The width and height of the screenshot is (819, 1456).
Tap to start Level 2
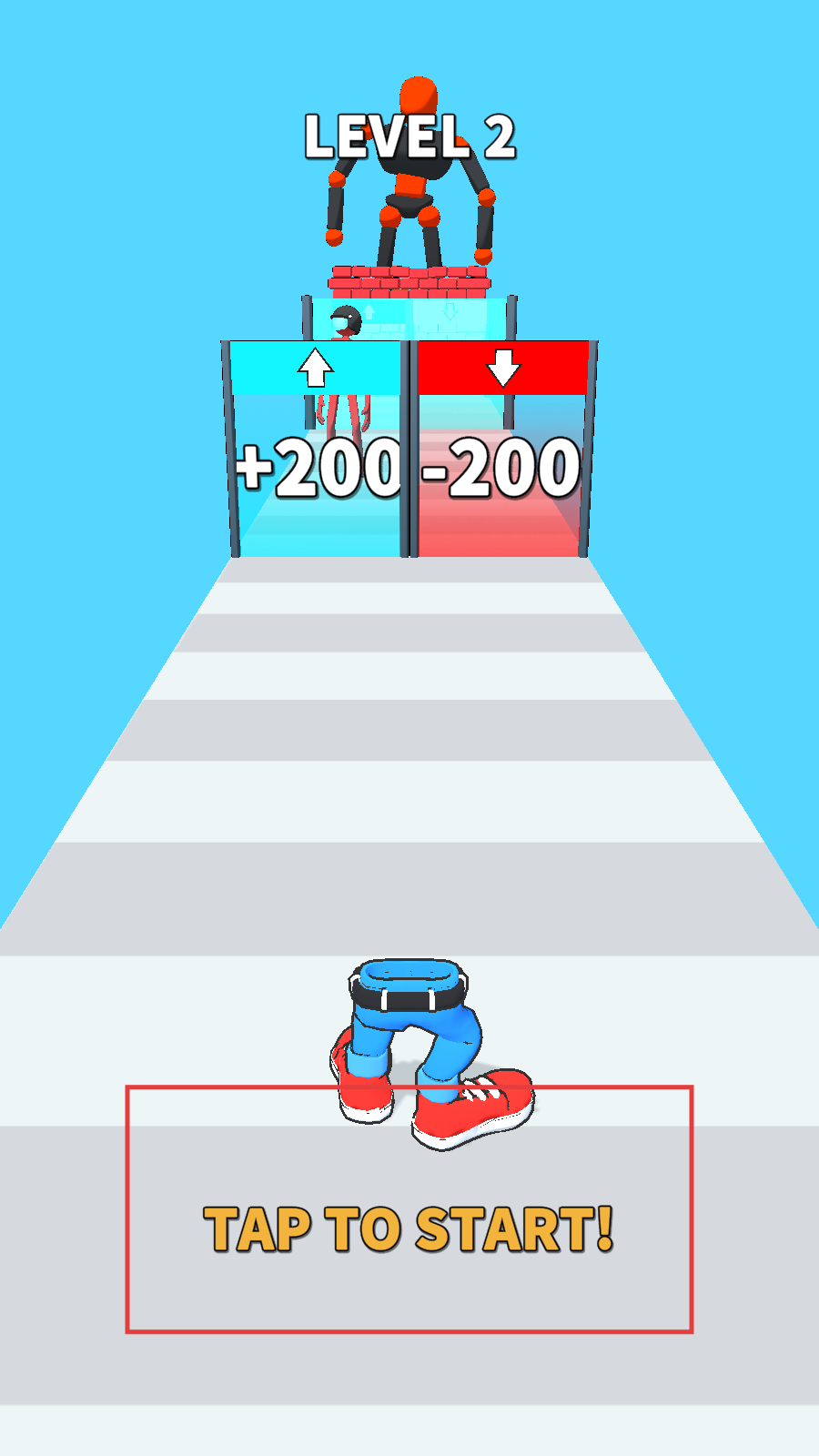(x=409, y=1228)
